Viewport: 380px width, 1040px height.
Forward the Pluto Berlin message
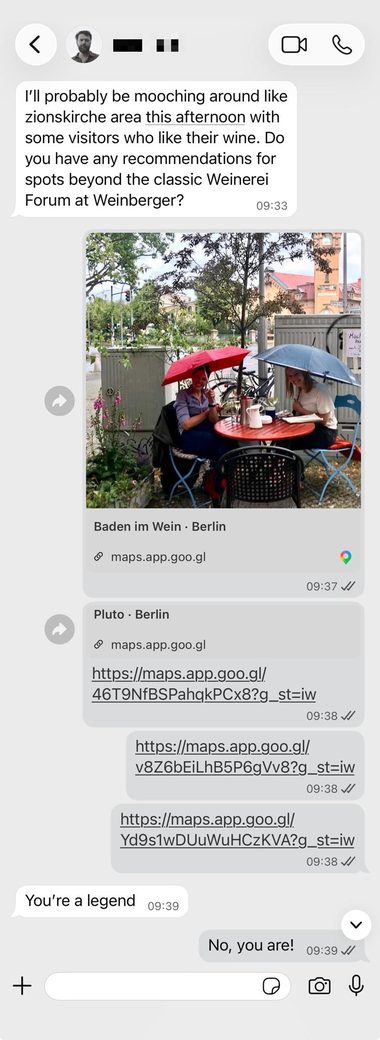(60, 629)
